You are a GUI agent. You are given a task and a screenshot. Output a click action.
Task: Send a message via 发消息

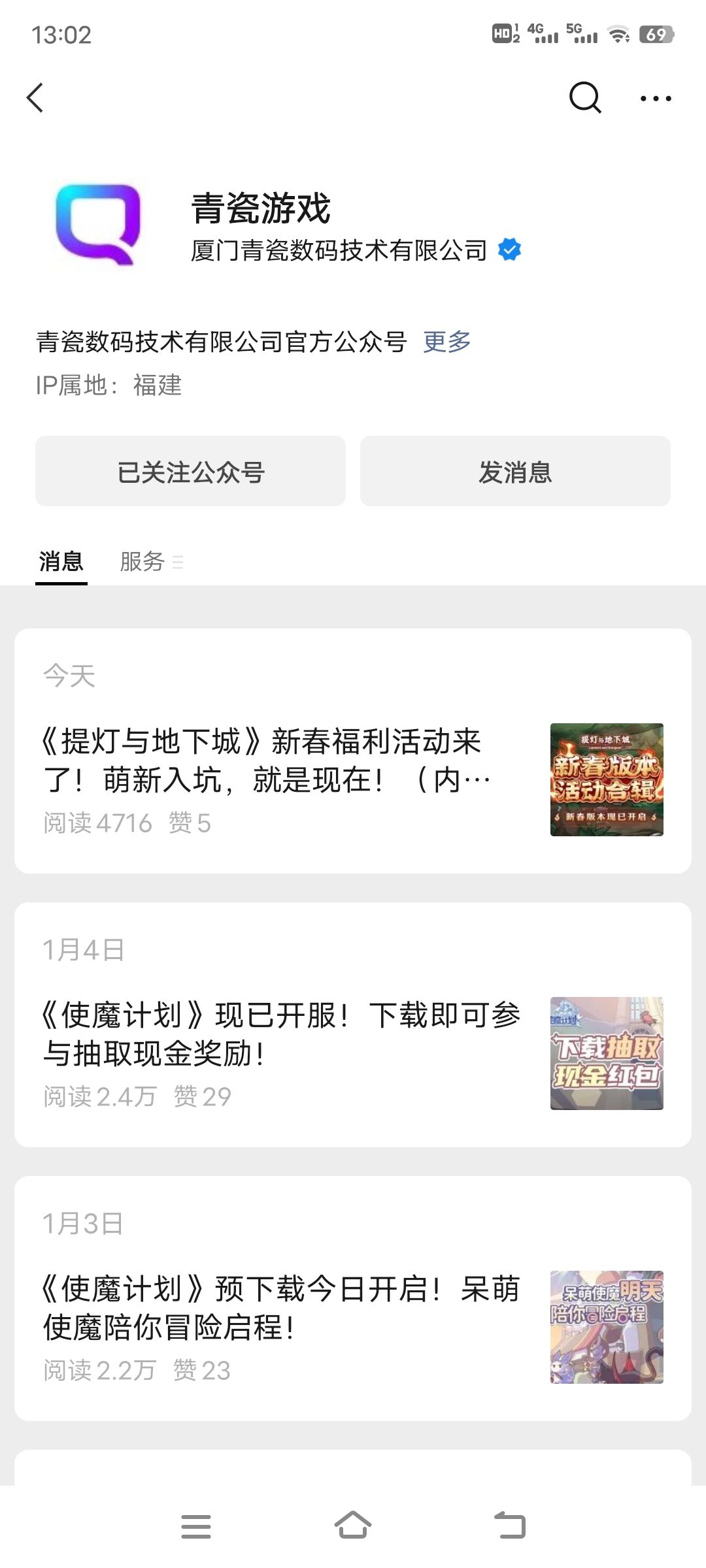(x=515, y=471)
